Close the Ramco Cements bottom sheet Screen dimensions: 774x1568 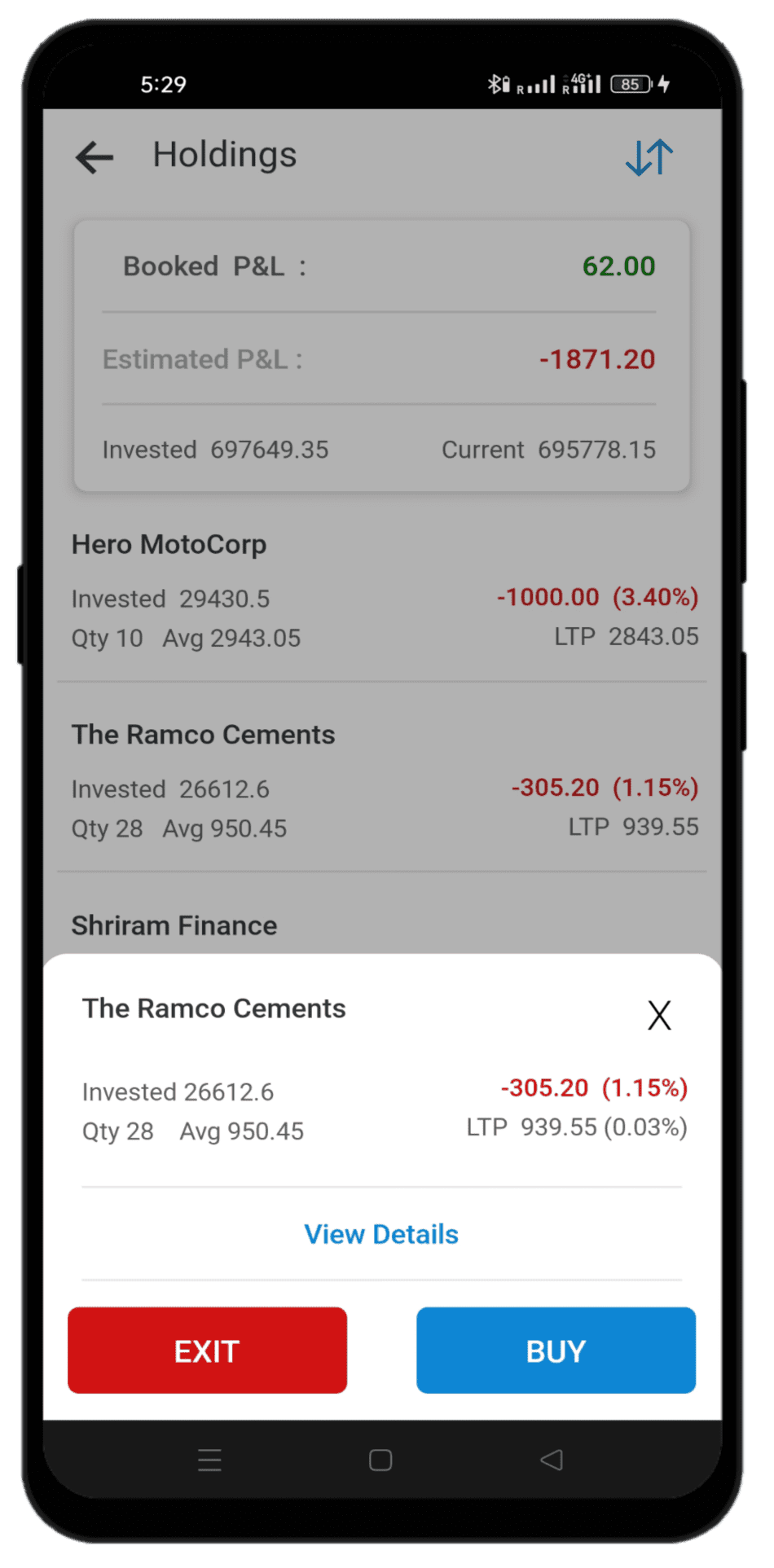click(659, 1015)
